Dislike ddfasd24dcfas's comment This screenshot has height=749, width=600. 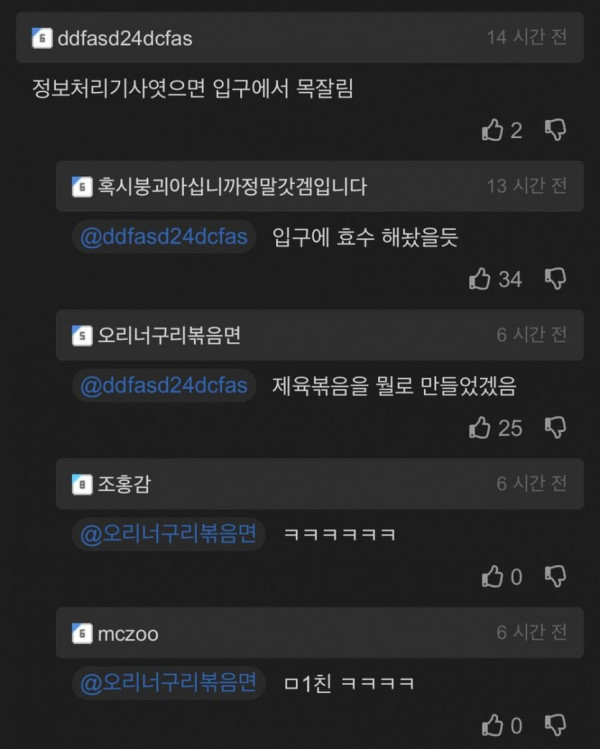click(x=555, y=130)
